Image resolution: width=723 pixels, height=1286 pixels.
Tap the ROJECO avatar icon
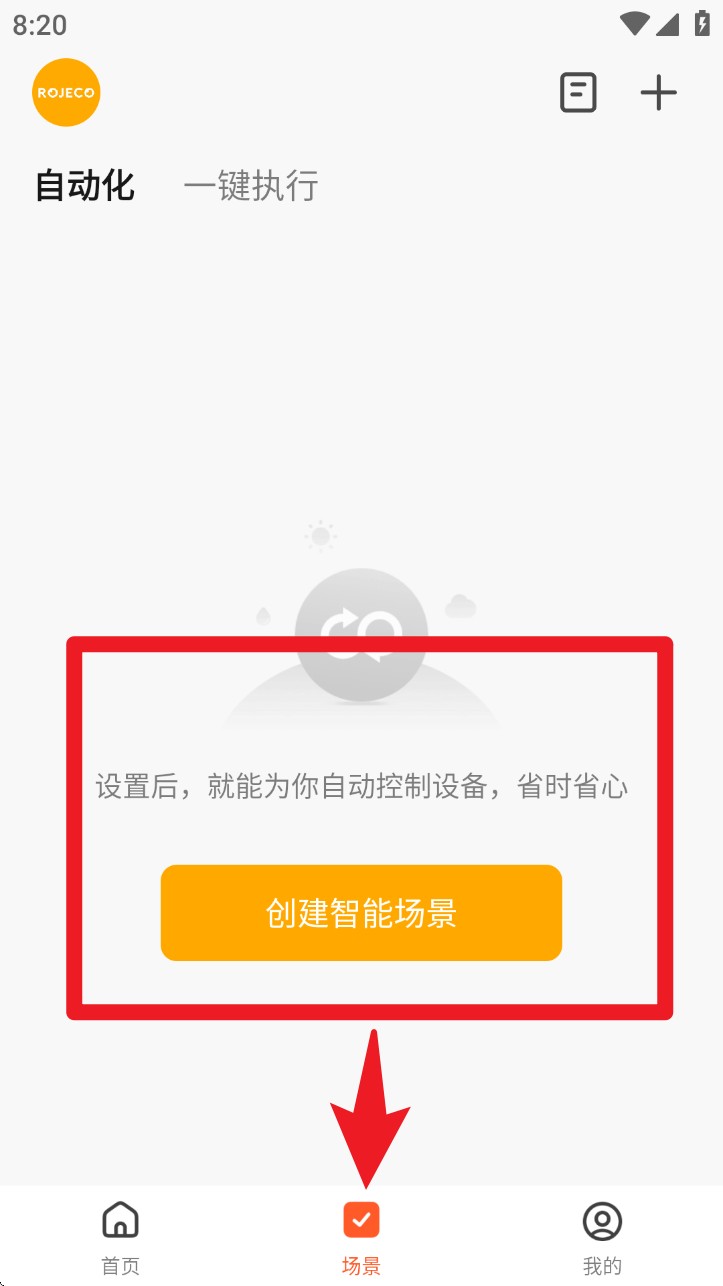66,93
